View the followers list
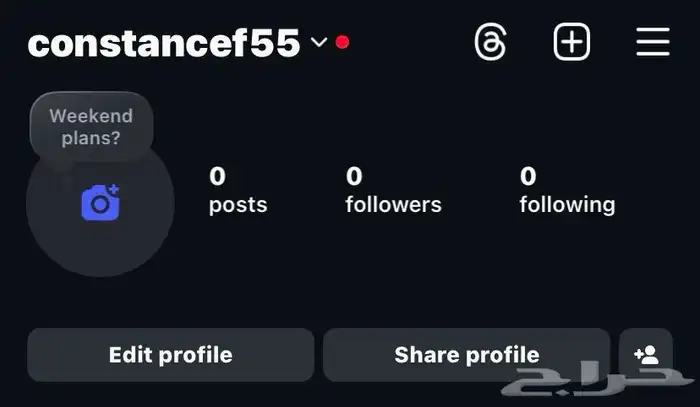The image size is (700, 407). point(393,190)
